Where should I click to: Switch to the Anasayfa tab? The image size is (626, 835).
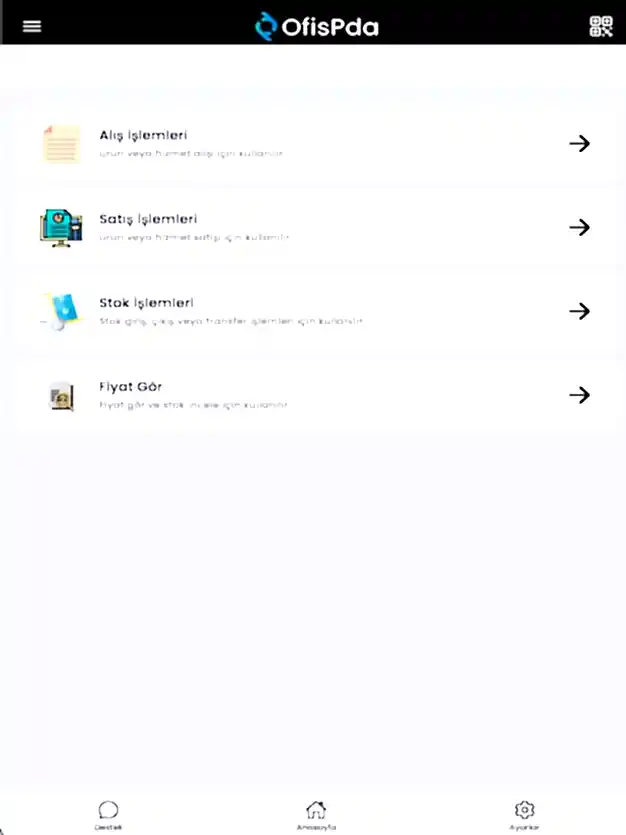coord(316,815)
